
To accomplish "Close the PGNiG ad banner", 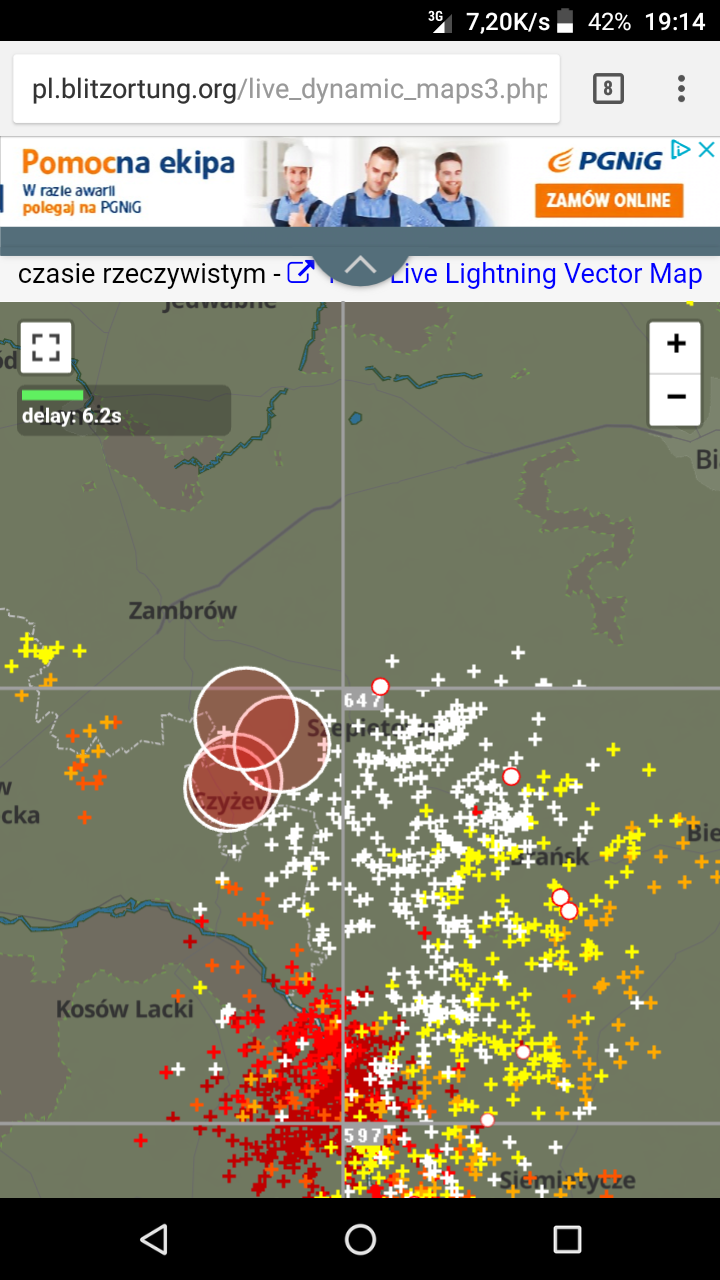I will click(x=706, y=150).
